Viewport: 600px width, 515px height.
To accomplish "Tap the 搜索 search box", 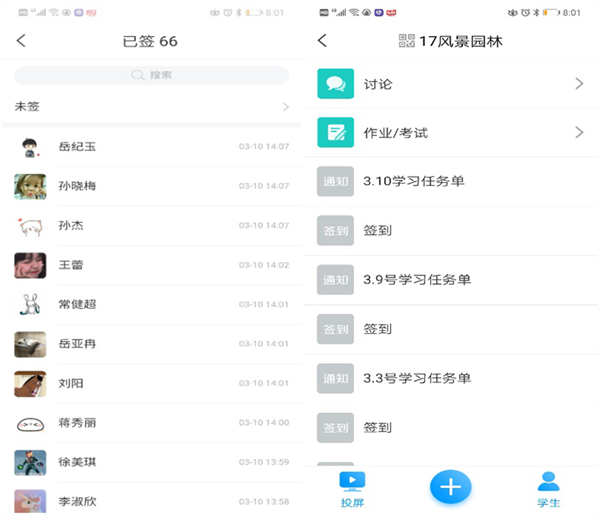I will point(151,75).
